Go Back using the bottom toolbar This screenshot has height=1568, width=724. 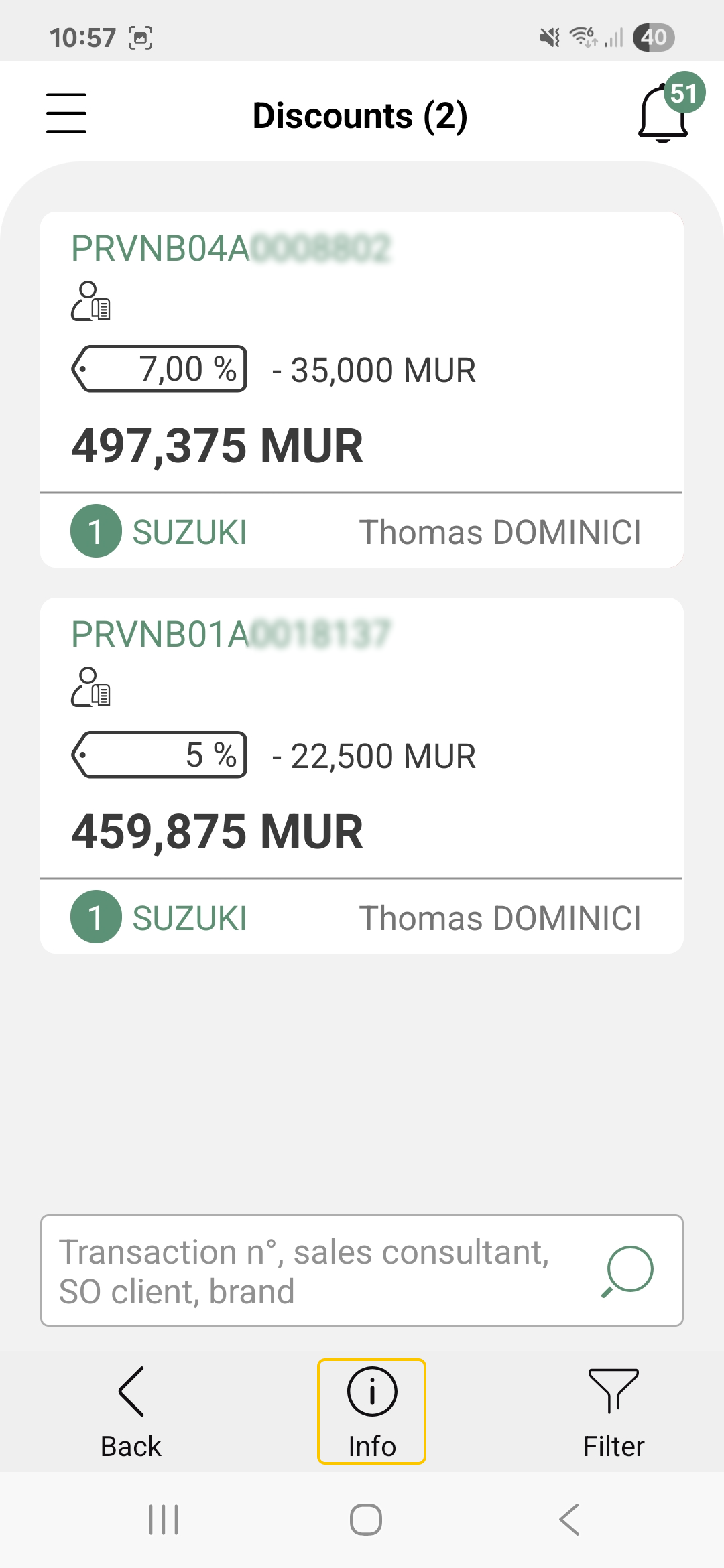[131, 1411]
